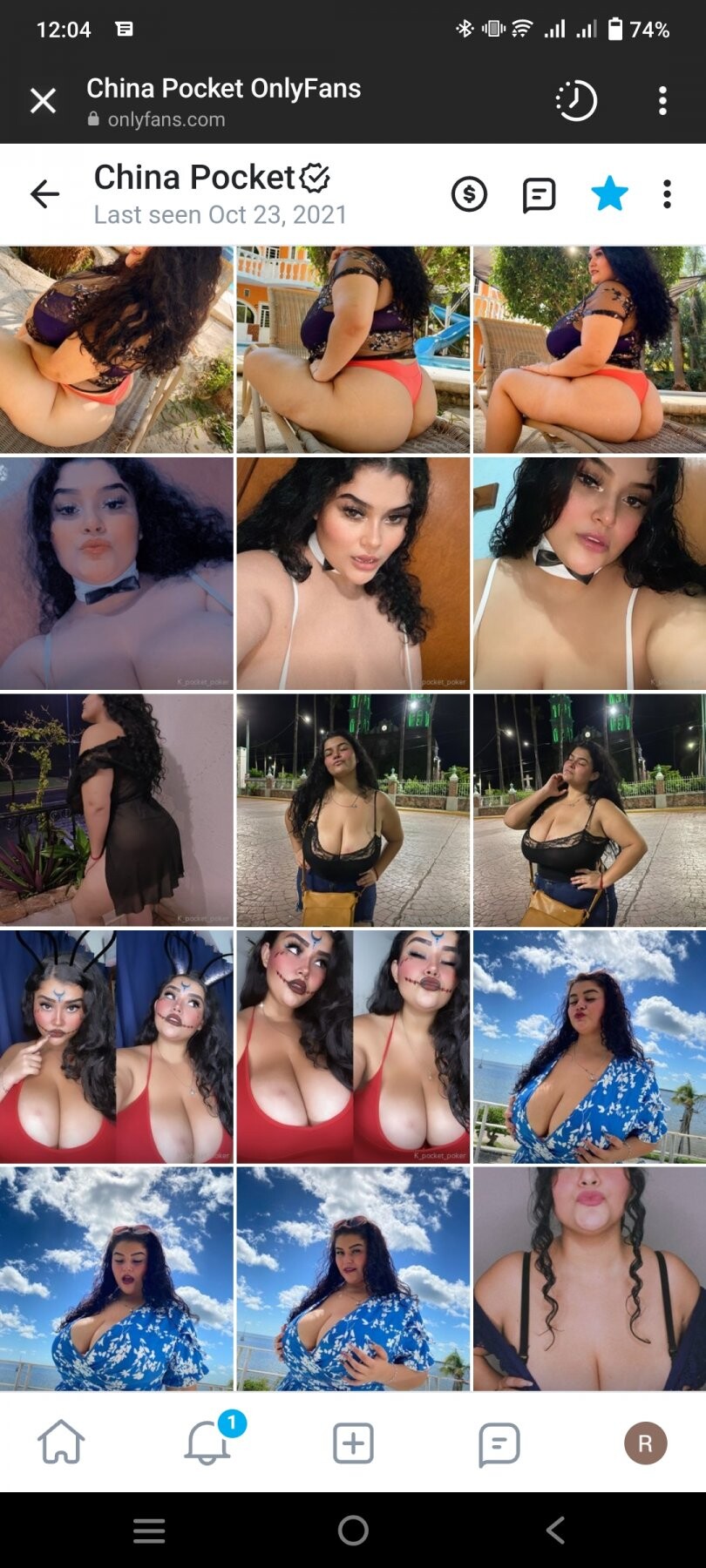Tap the system home button
The width and height of the screenshot is (706, 1568).
(353, 1531)
